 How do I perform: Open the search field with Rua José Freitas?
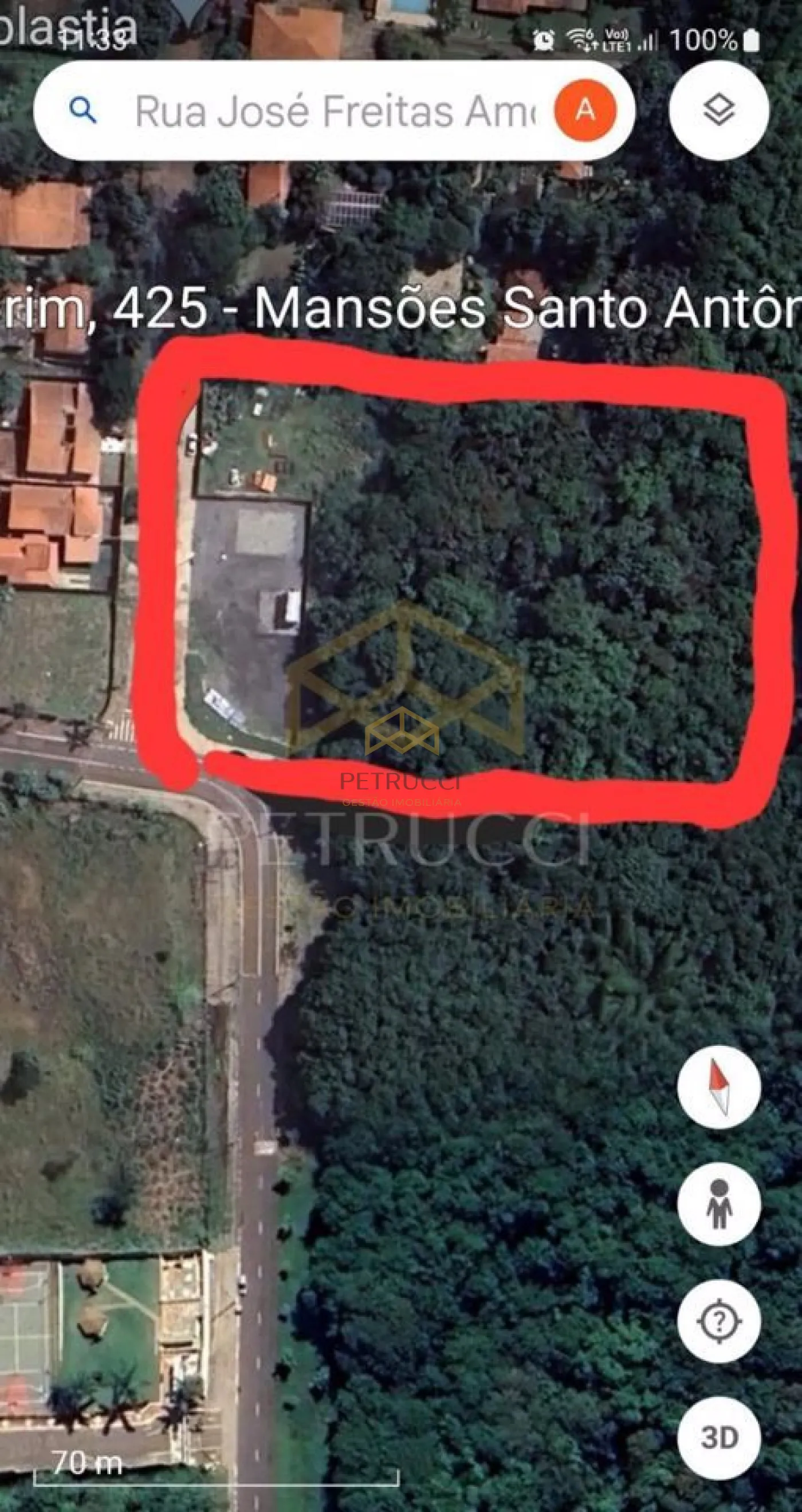click(x=334, y=111)
